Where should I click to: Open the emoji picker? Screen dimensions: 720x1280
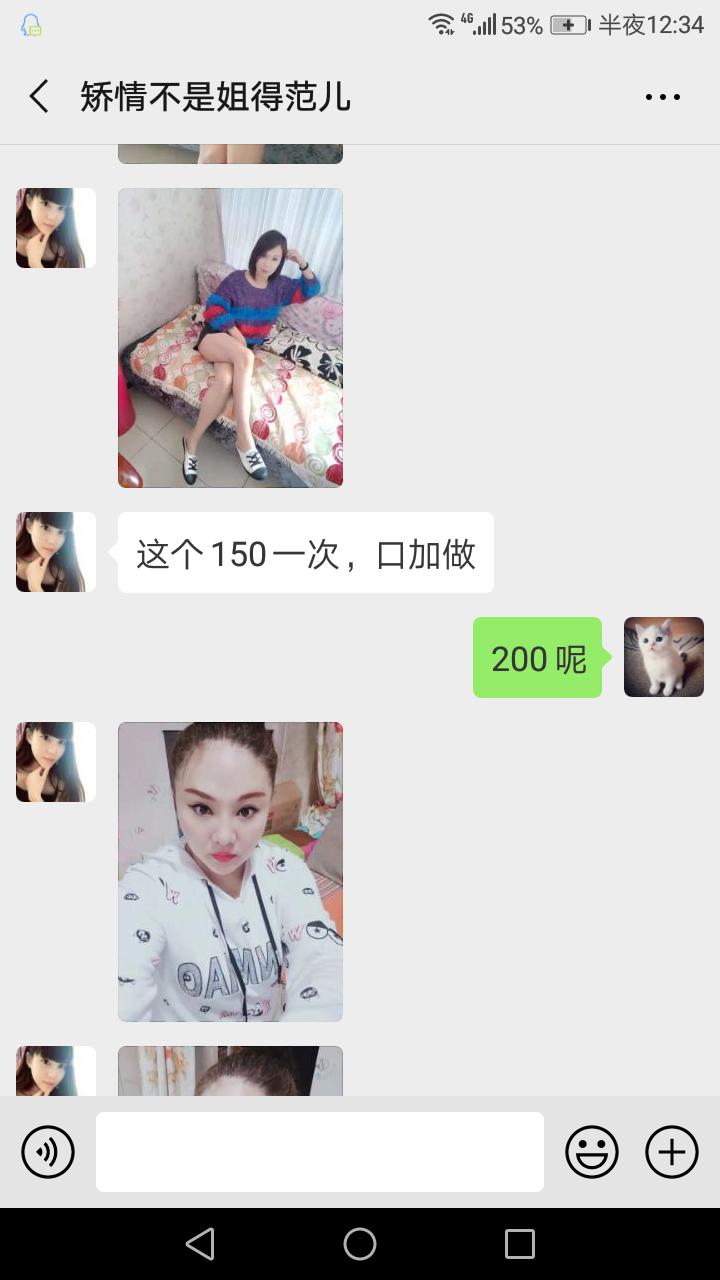pyautogui.click(x=591, y=1151)
